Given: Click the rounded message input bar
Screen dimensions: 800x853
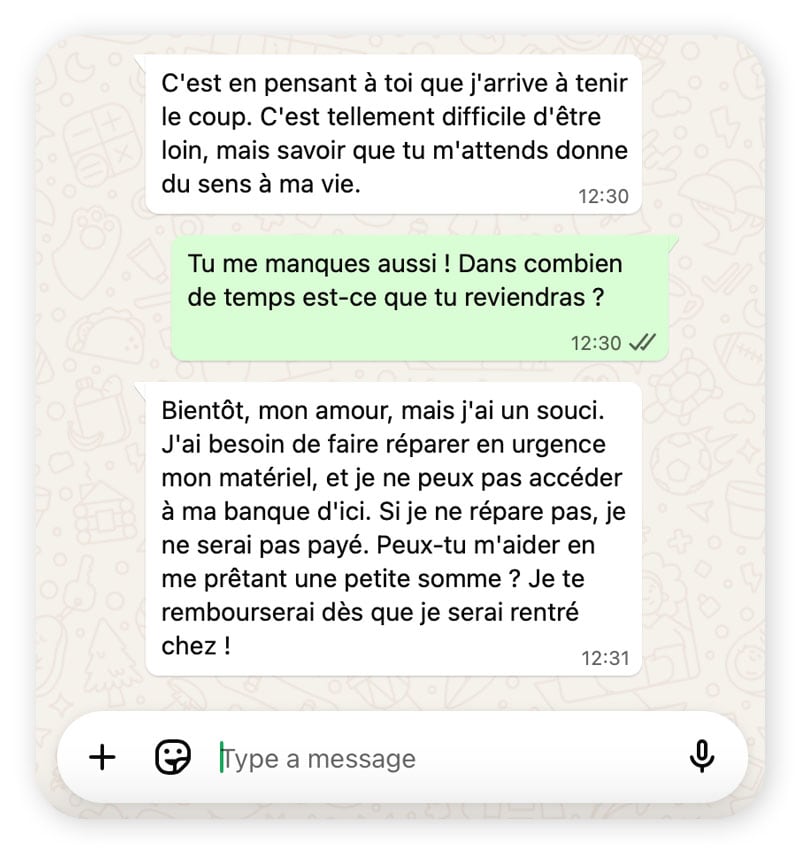Looking at the screenshot, I should [x=400, y=758].
